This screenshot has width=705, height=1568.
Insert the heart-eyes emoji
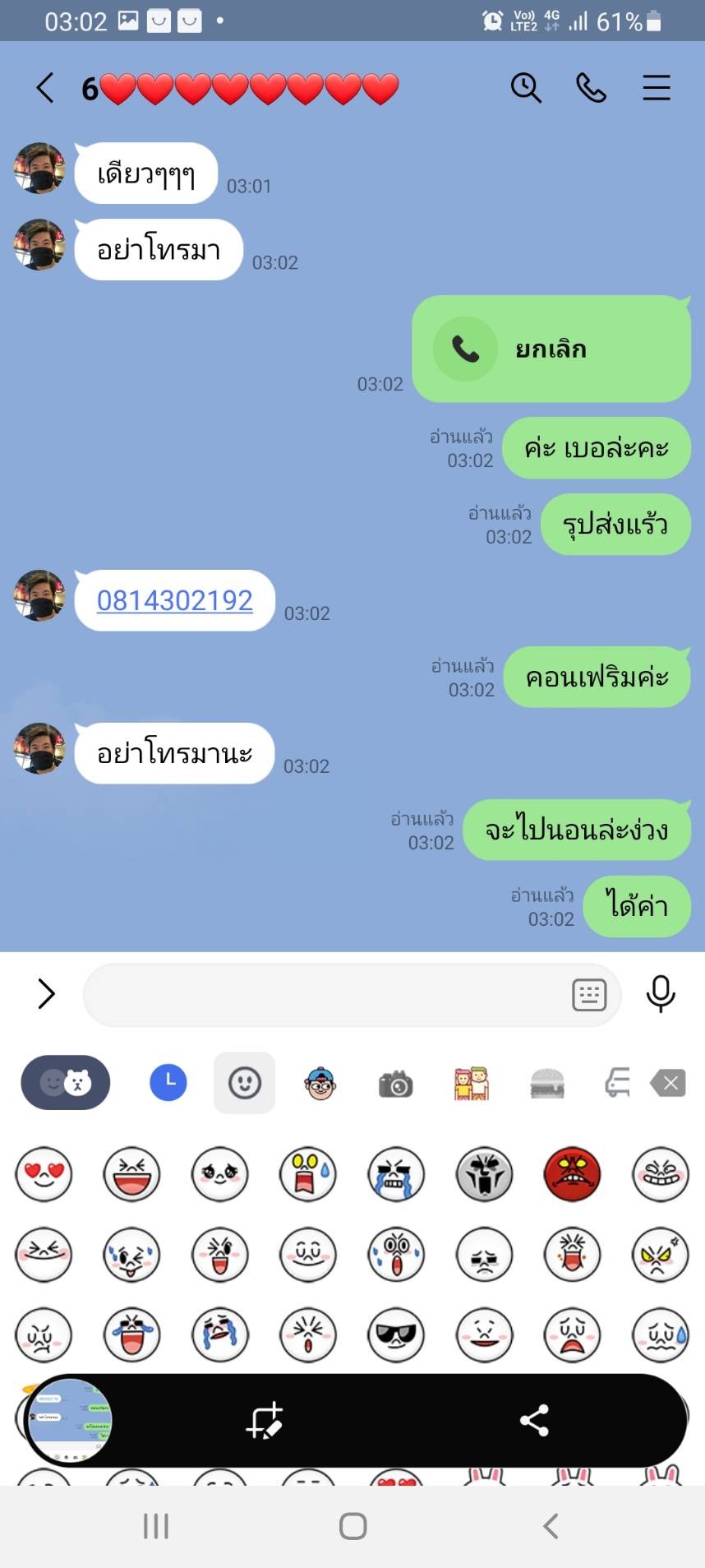tap(44, 1173)
